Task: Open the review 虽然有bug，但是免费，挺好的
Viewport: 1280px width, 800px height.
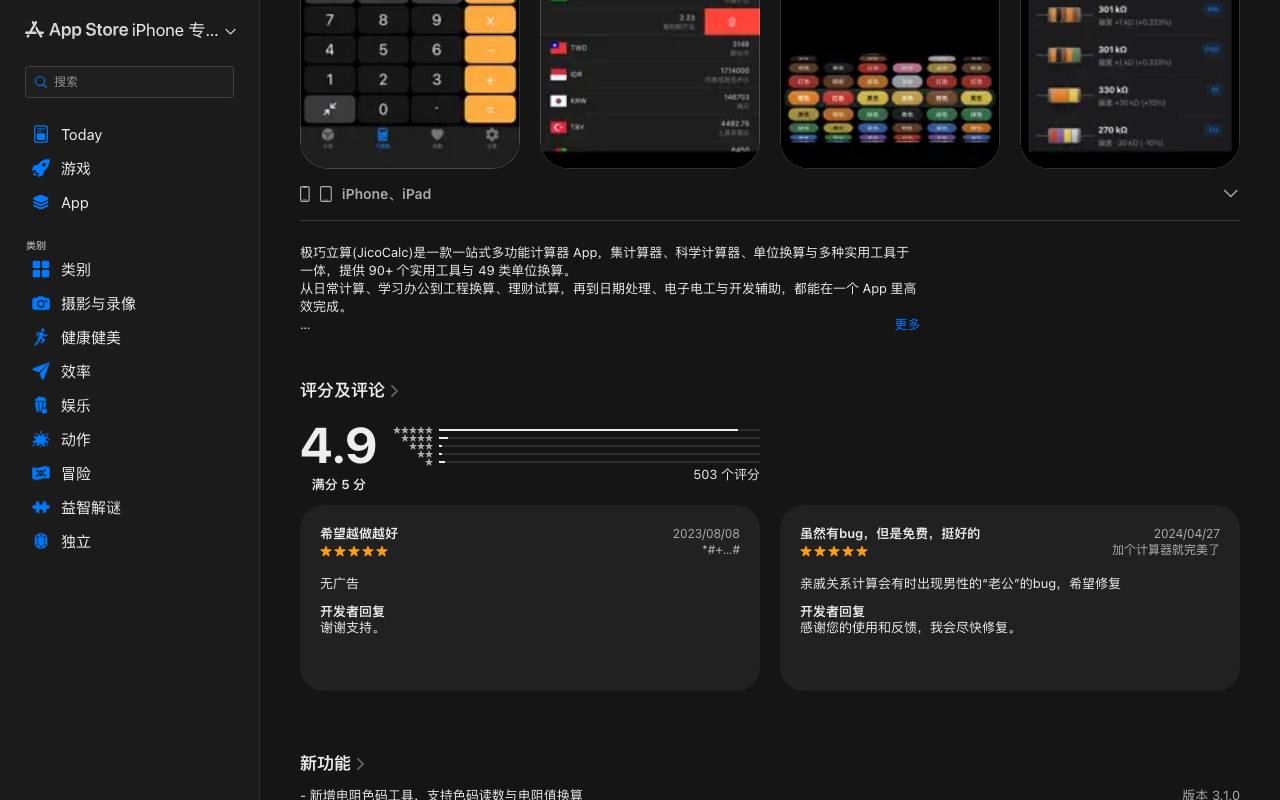Action: click(1010, 598)
